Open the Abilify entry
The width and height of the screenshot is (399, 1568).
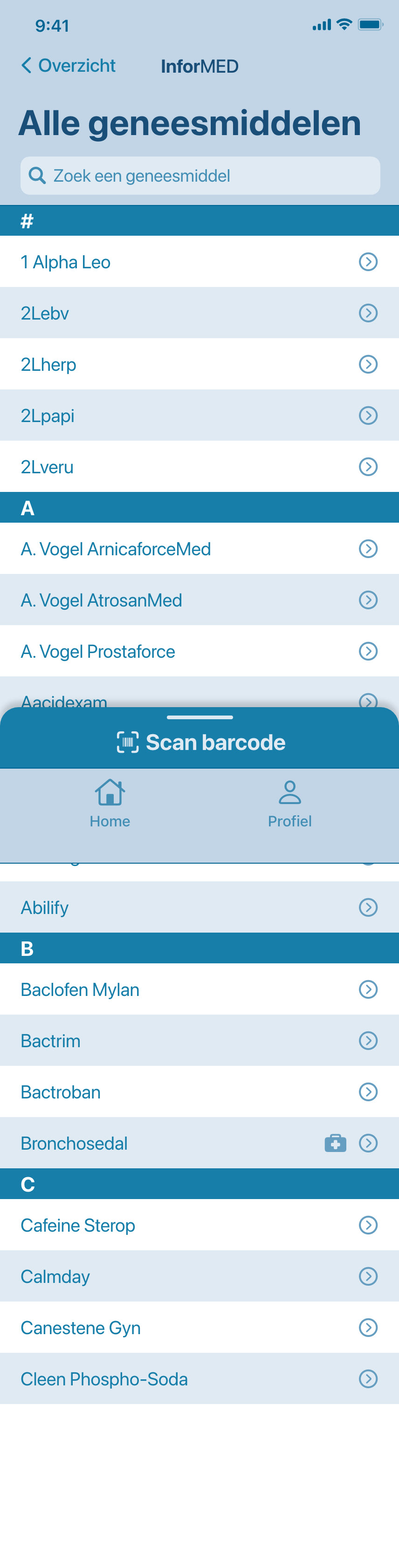click(x=199, y=907)
